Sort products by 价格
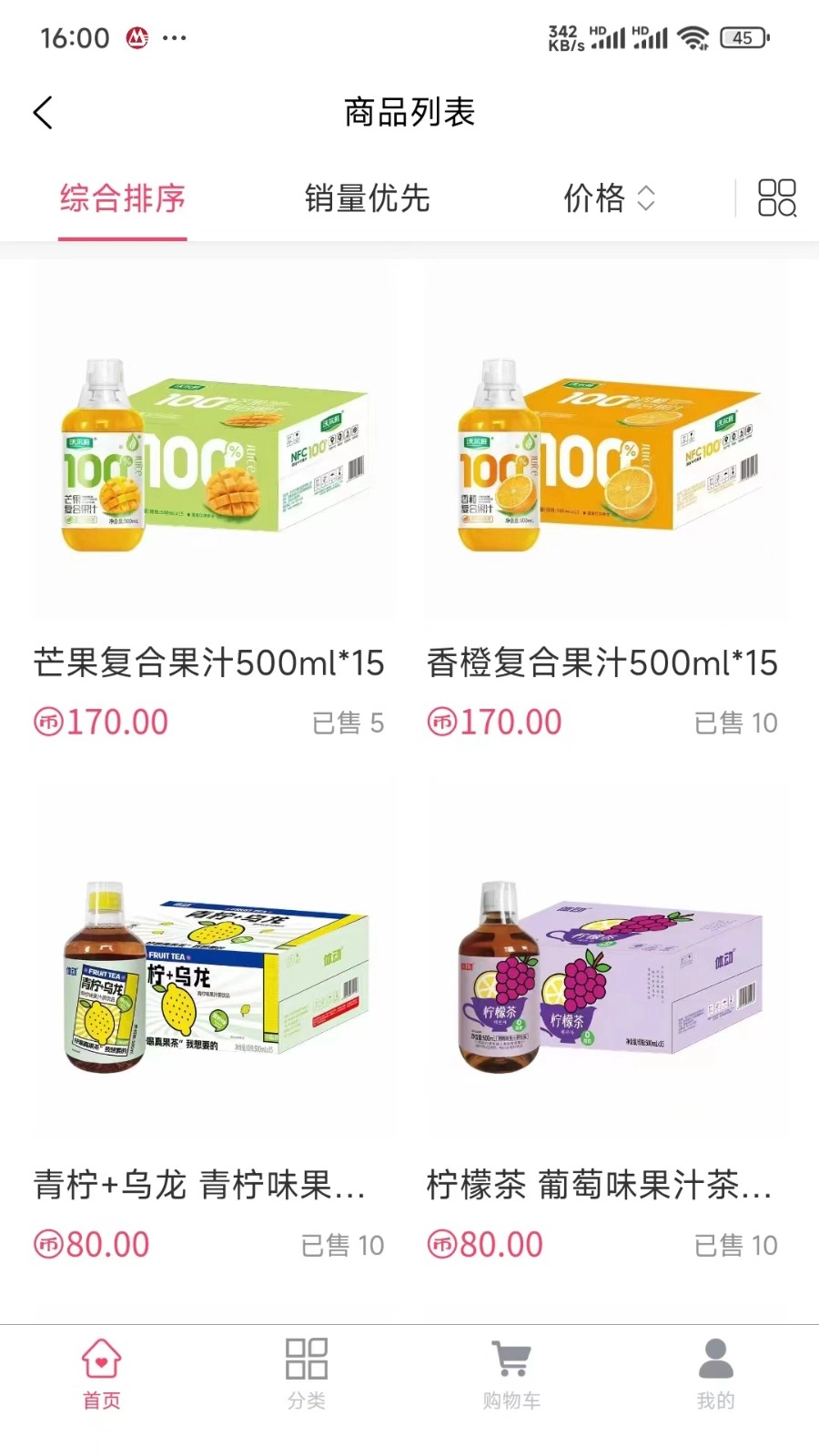Image resolution: width=819 pixels, height=1456 pixels. pyautogui.click(x=608, y=198)
